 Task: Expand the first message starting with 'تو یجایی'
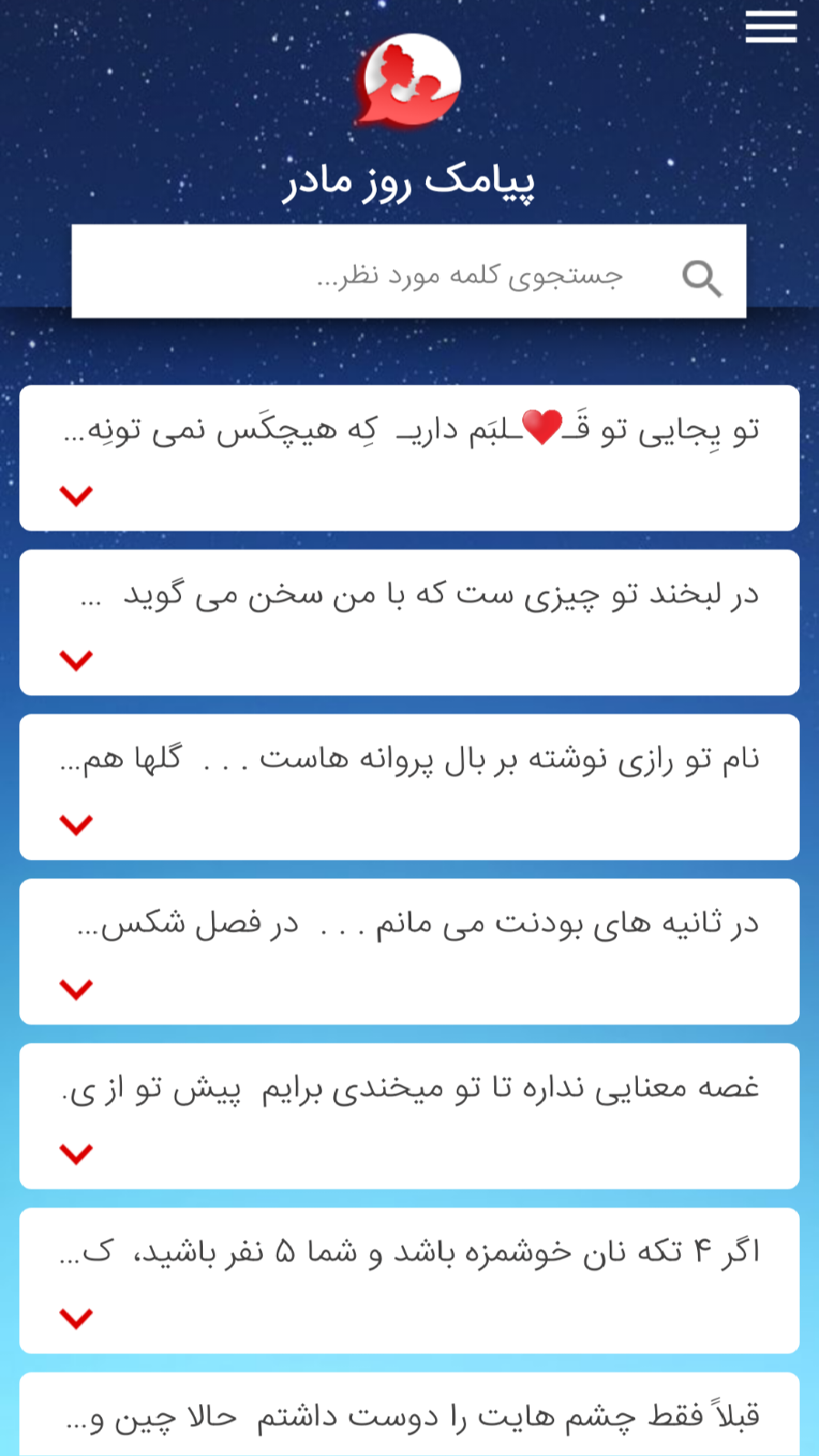[77, 494]
